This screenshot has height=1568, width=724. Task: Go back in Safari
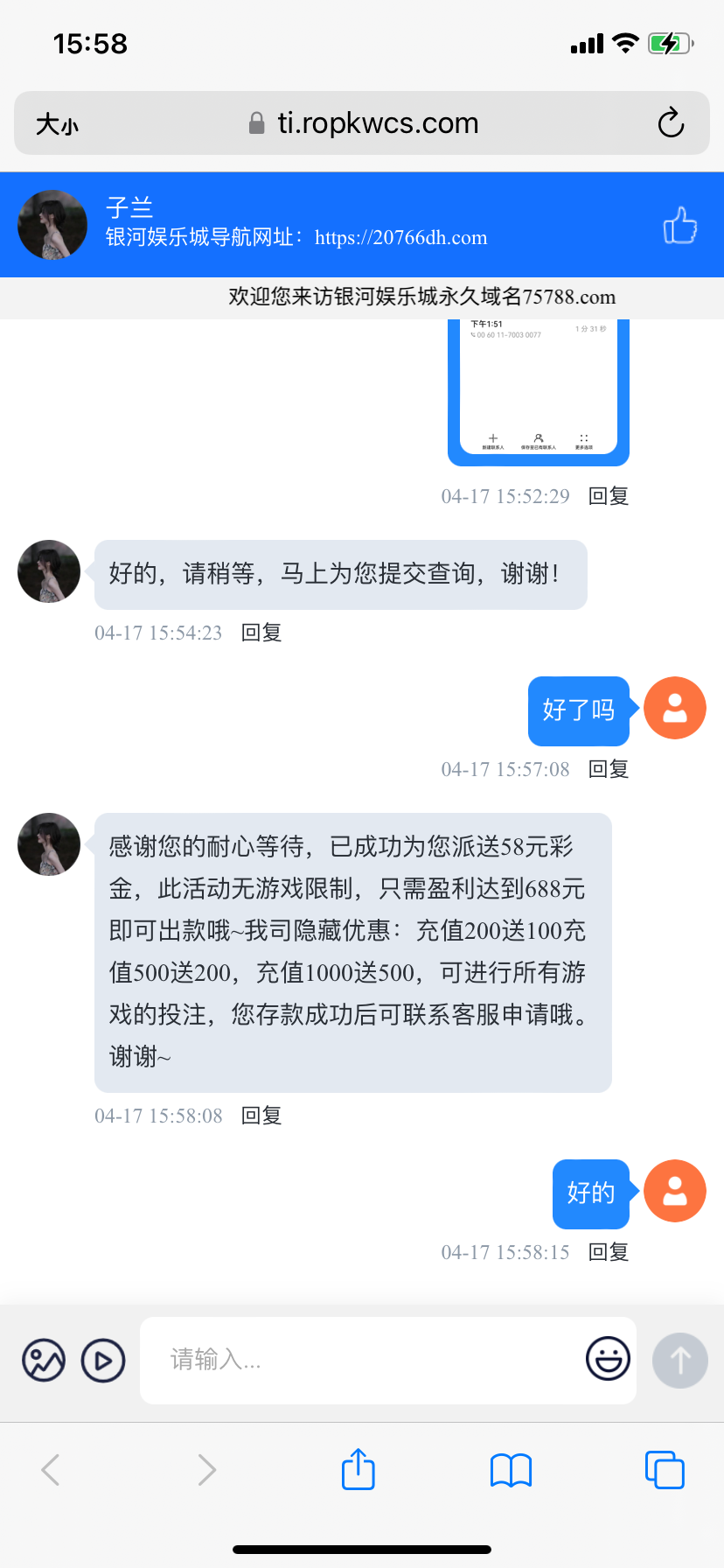51,1470
